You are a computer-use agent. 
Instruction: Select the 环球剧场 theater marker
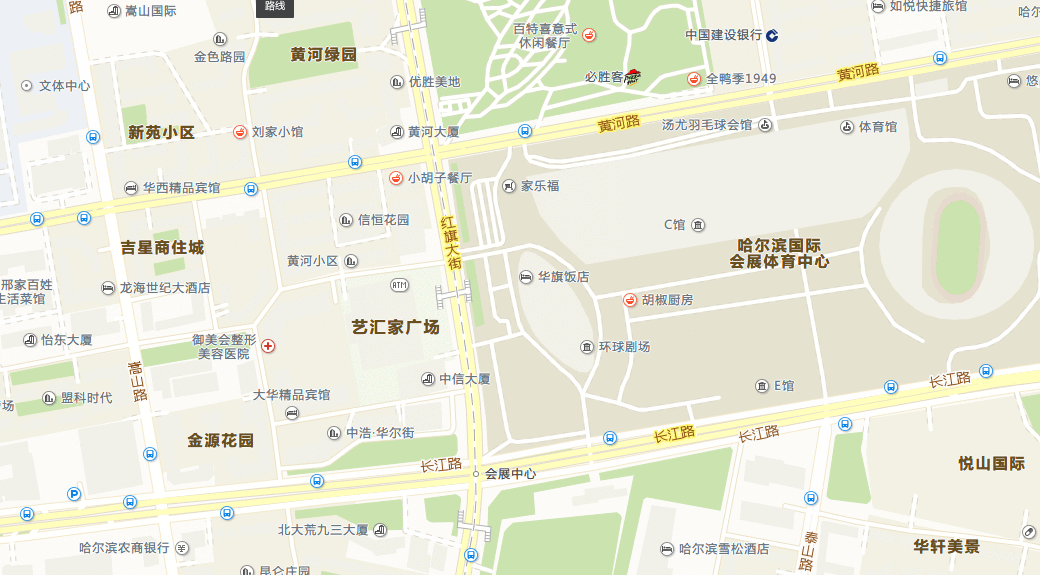587,347
